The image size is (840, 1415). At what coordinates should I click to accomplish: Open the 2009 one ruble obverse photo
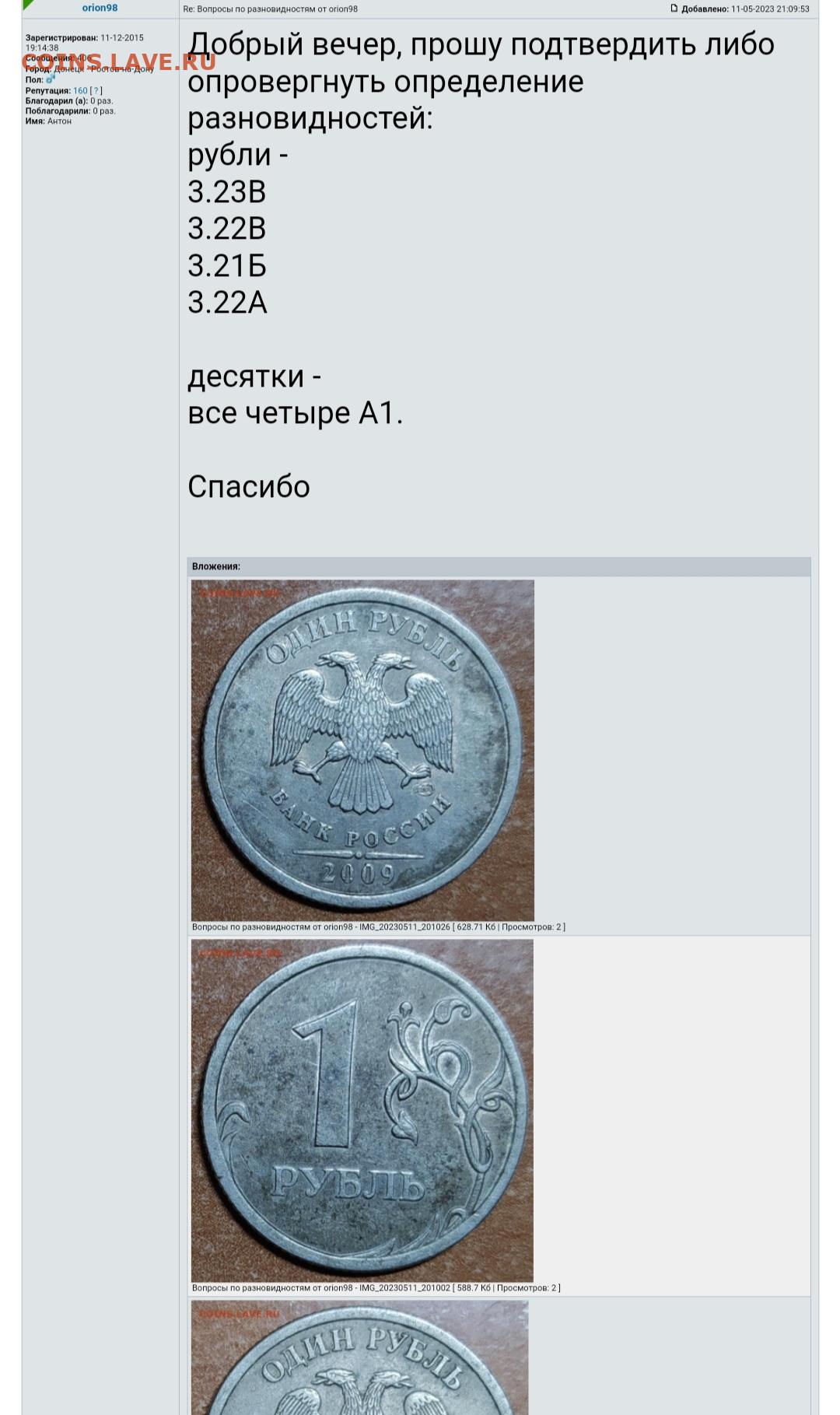point(362,750)
